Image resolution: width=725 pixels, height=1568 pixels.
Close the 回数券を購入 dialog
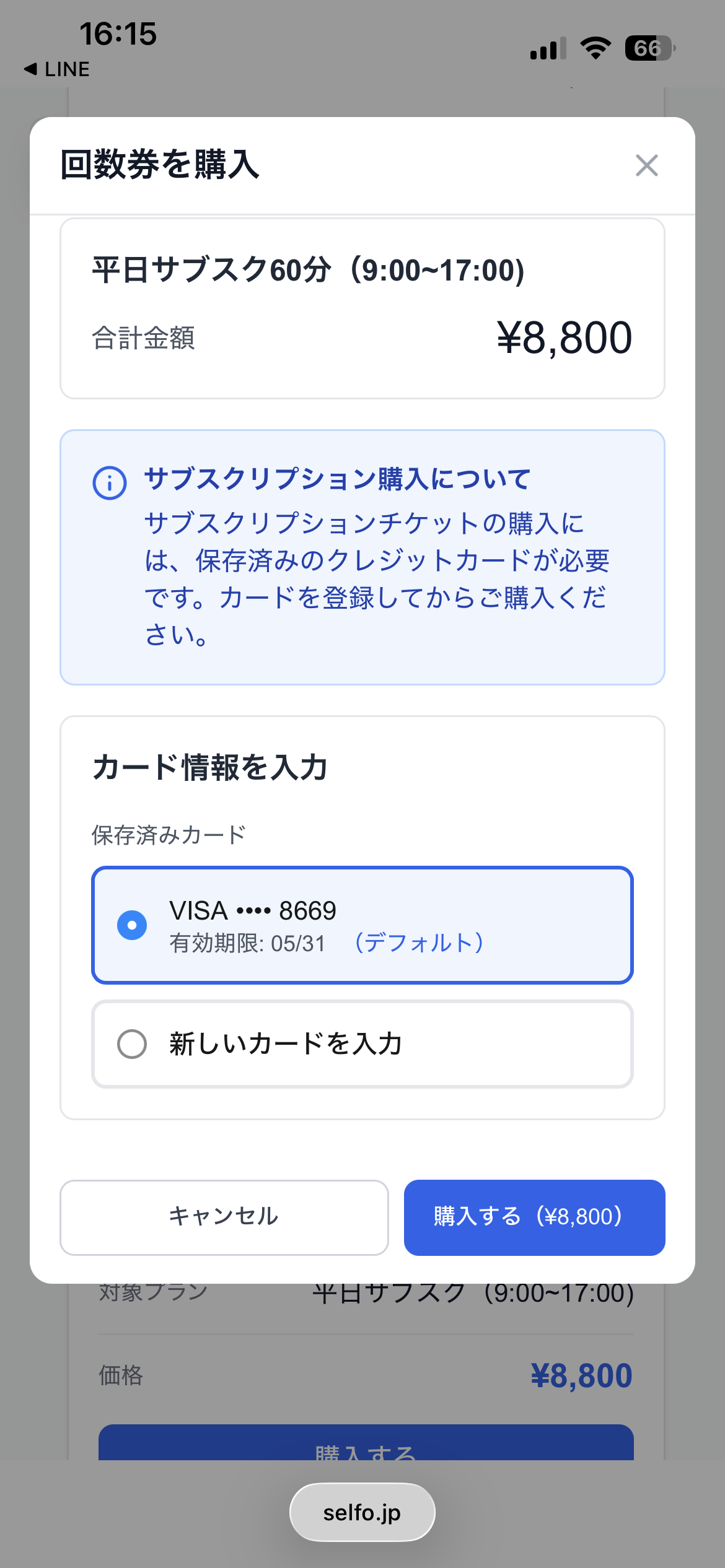click(646, 165)
